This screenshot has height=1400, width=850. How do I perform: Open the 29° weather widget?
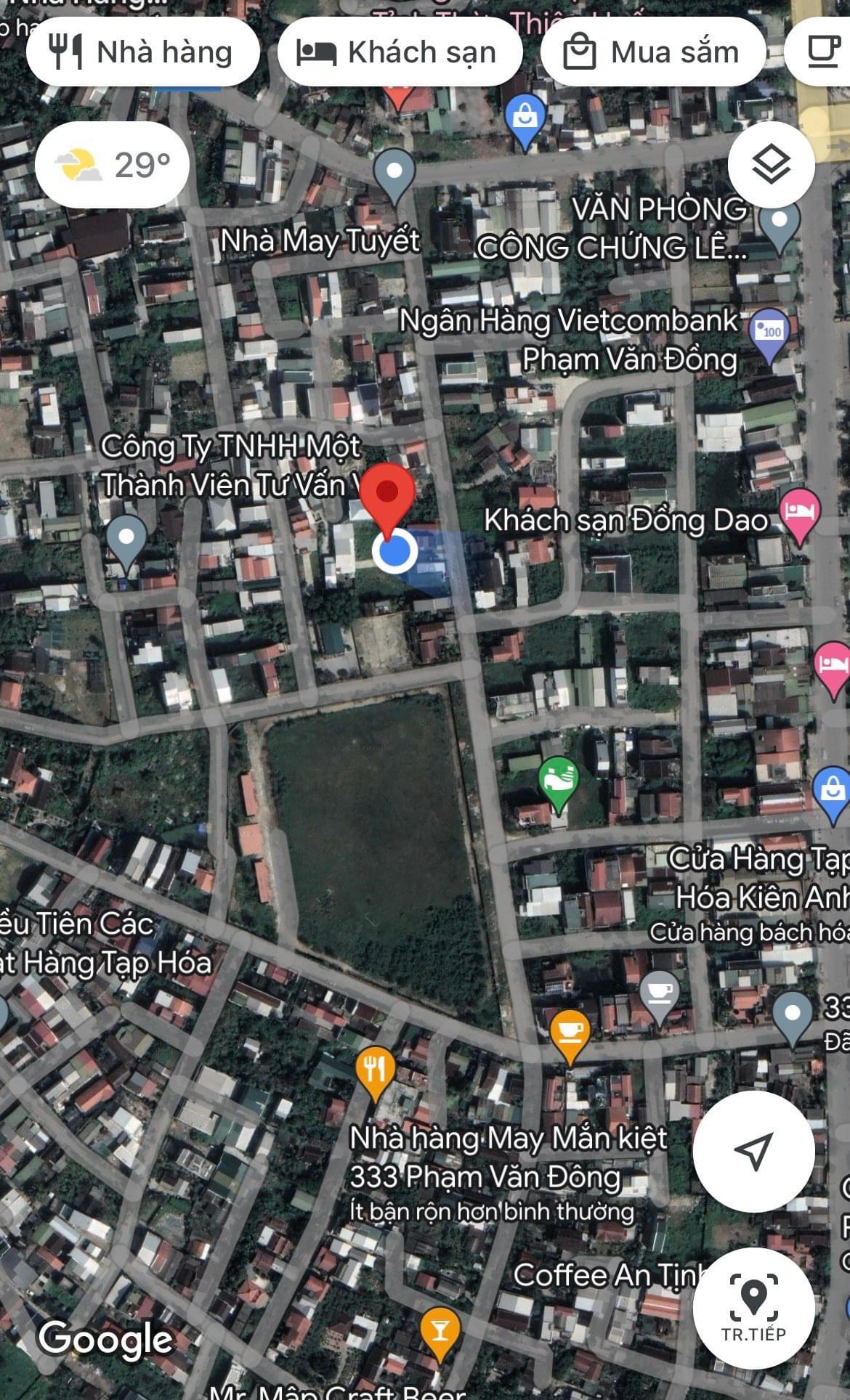[x=113, y=165]
